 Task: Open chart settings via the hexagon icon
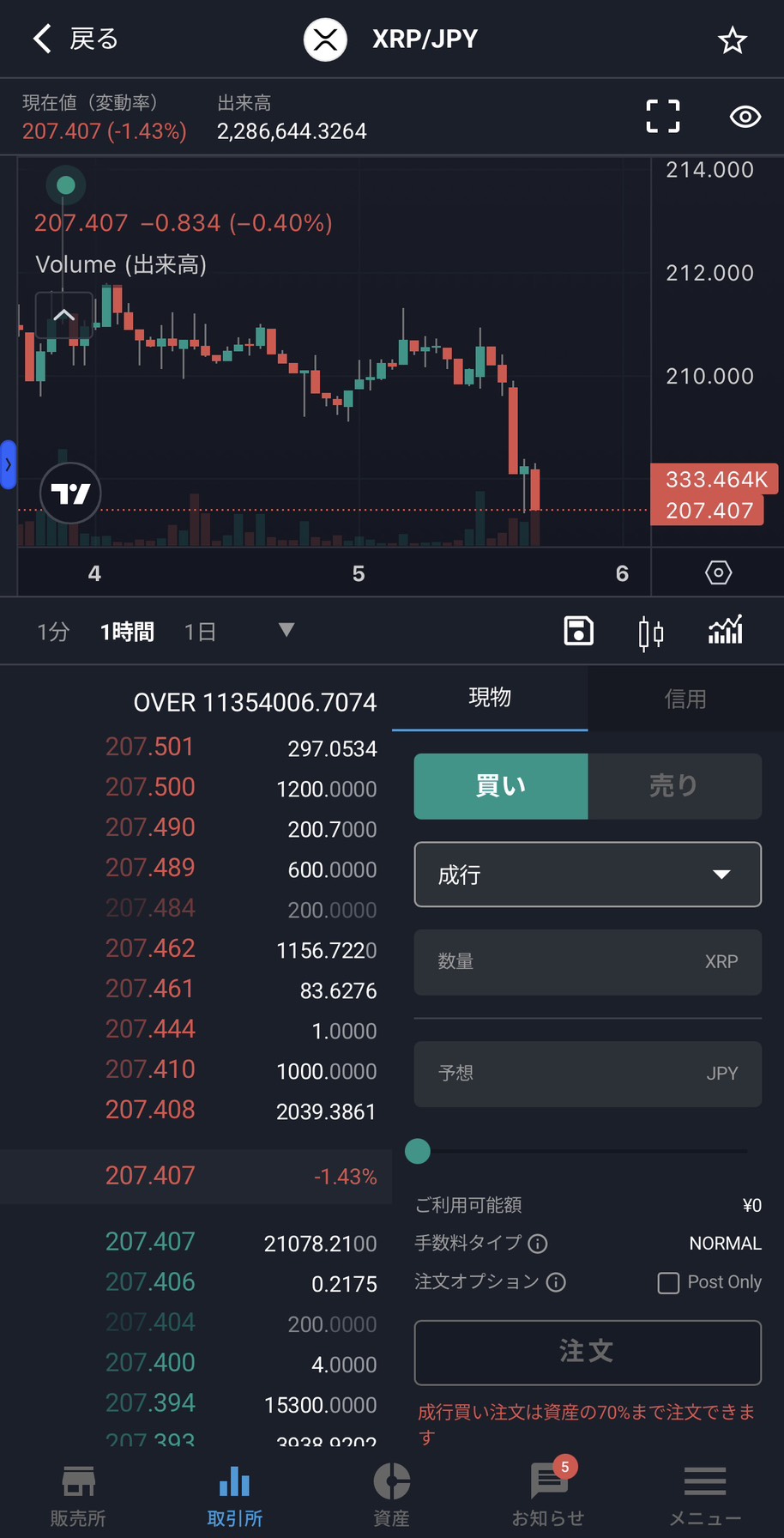click(x=718, y=572)
